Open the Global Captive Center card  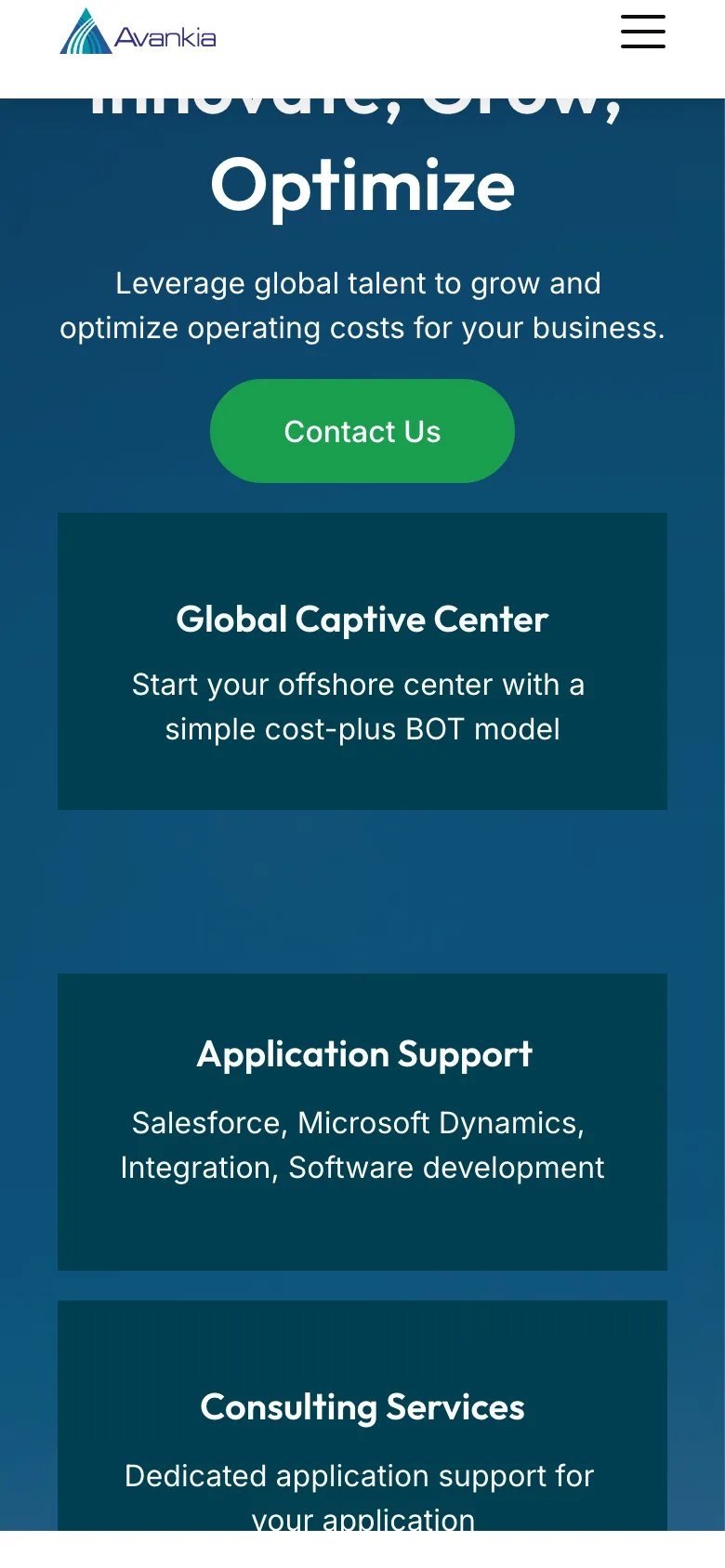pyautogui.click(x=362, y=660)
